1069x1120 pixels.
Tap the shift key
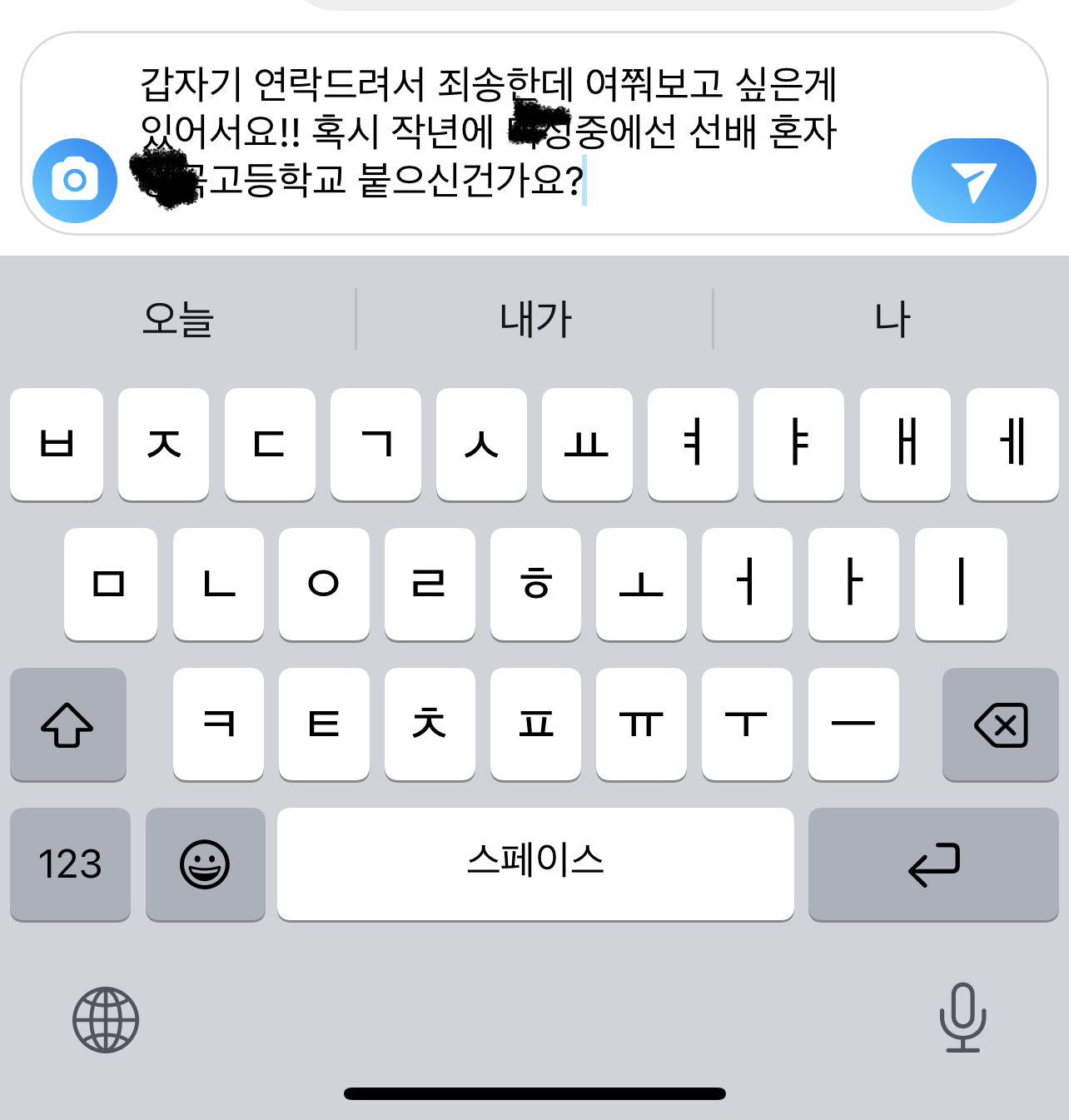click(x=68, y=724)
